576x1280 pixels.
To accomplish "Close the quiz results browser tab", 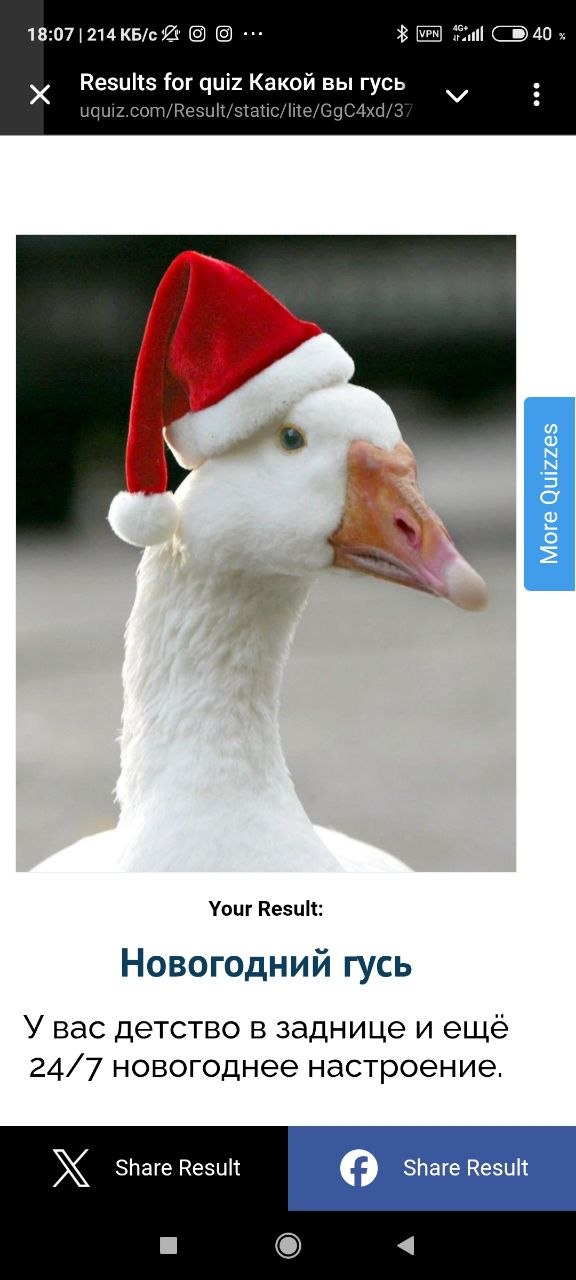I will 40,95.
